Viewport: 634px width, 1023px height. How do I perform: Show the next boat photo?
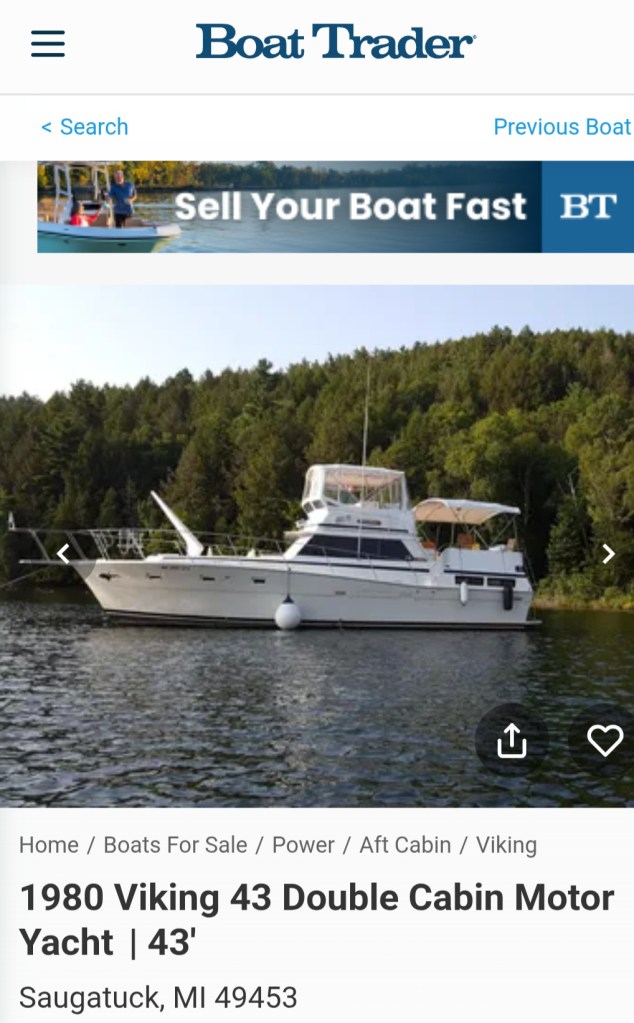pos(607,553)
